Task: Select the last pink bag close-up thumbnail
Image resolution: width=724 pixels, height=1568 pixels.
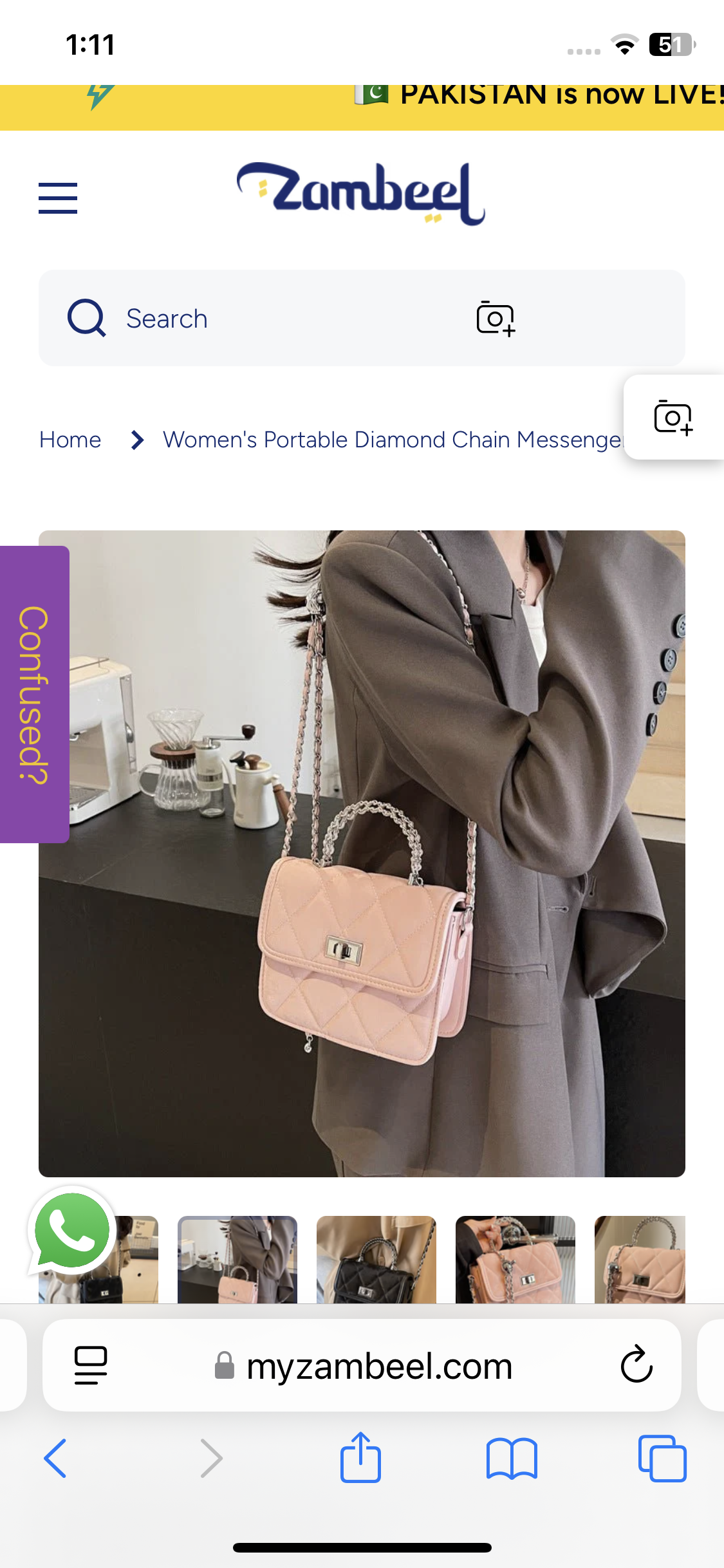Action: tap(640, 1259)
